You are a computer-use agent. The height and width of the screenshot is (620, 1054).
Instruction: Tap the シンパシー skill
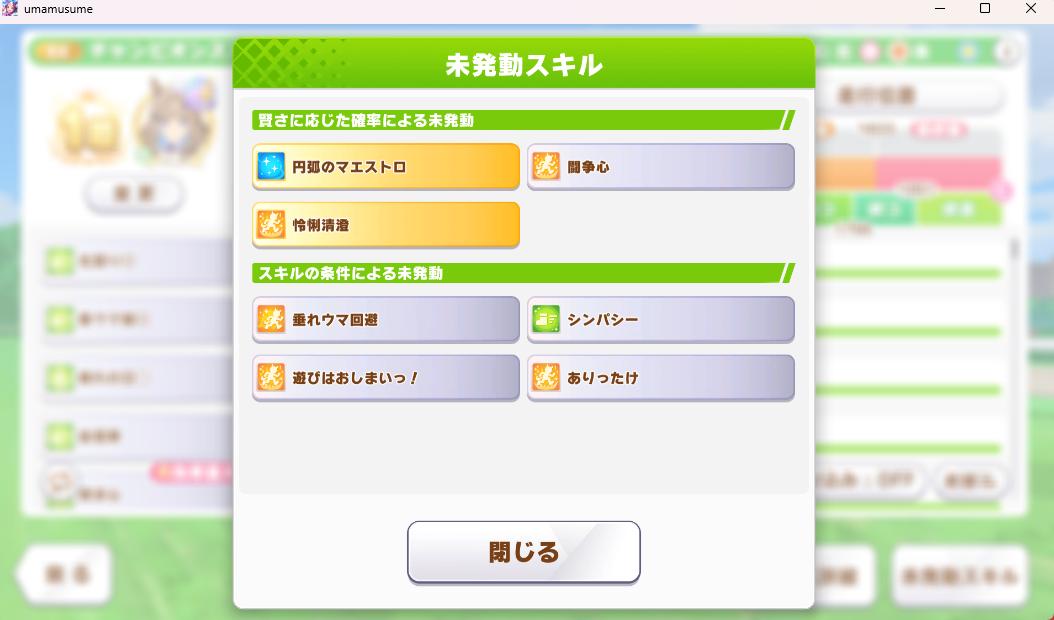pyautogui.click(x=660, y=319)
